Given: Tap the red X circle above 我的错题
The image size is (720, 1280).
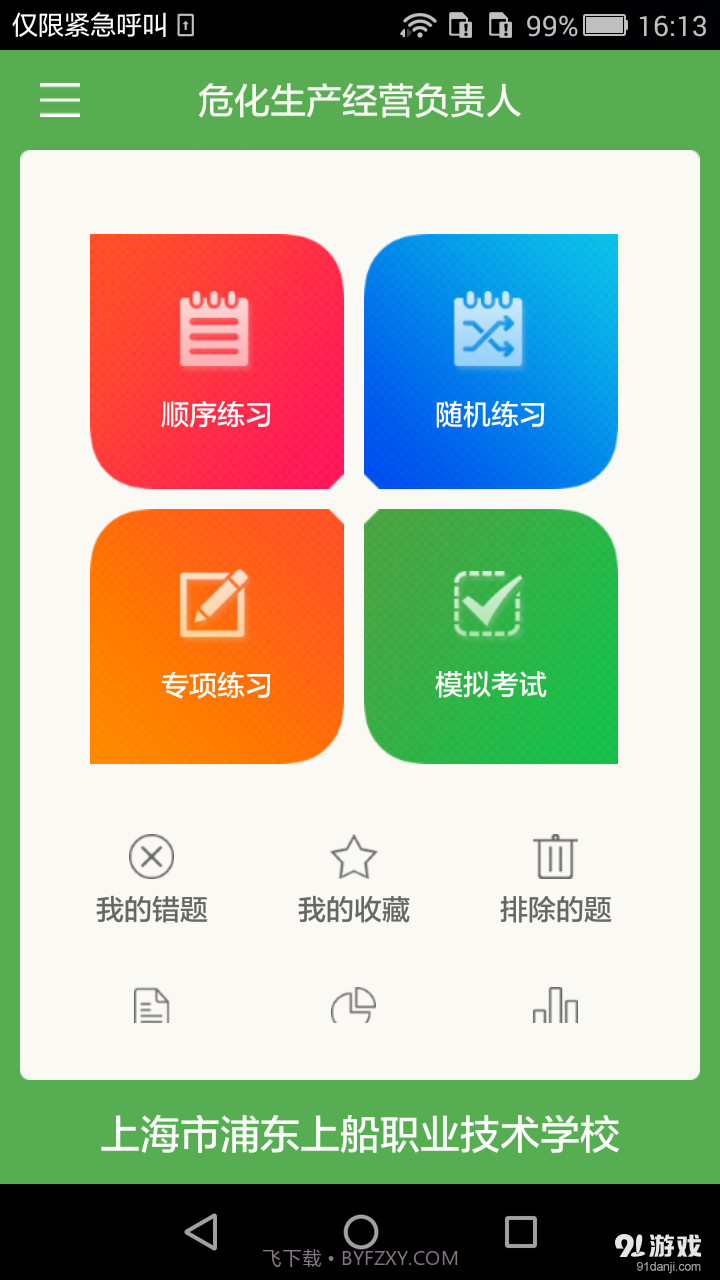Looking at the screenshot, I should tap(150, 856).
